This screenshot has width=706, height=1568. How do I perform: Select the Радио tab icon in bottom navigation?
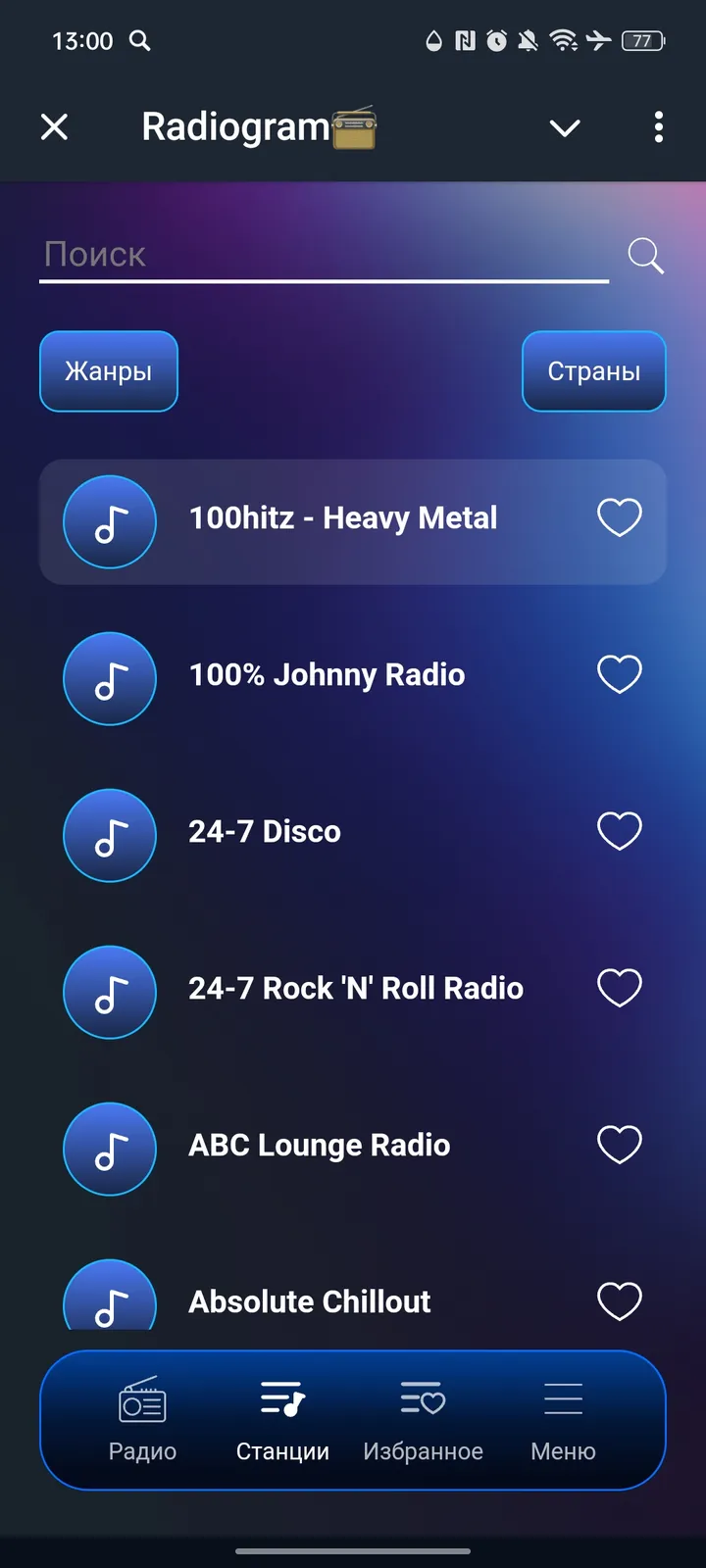[141, 1399]
